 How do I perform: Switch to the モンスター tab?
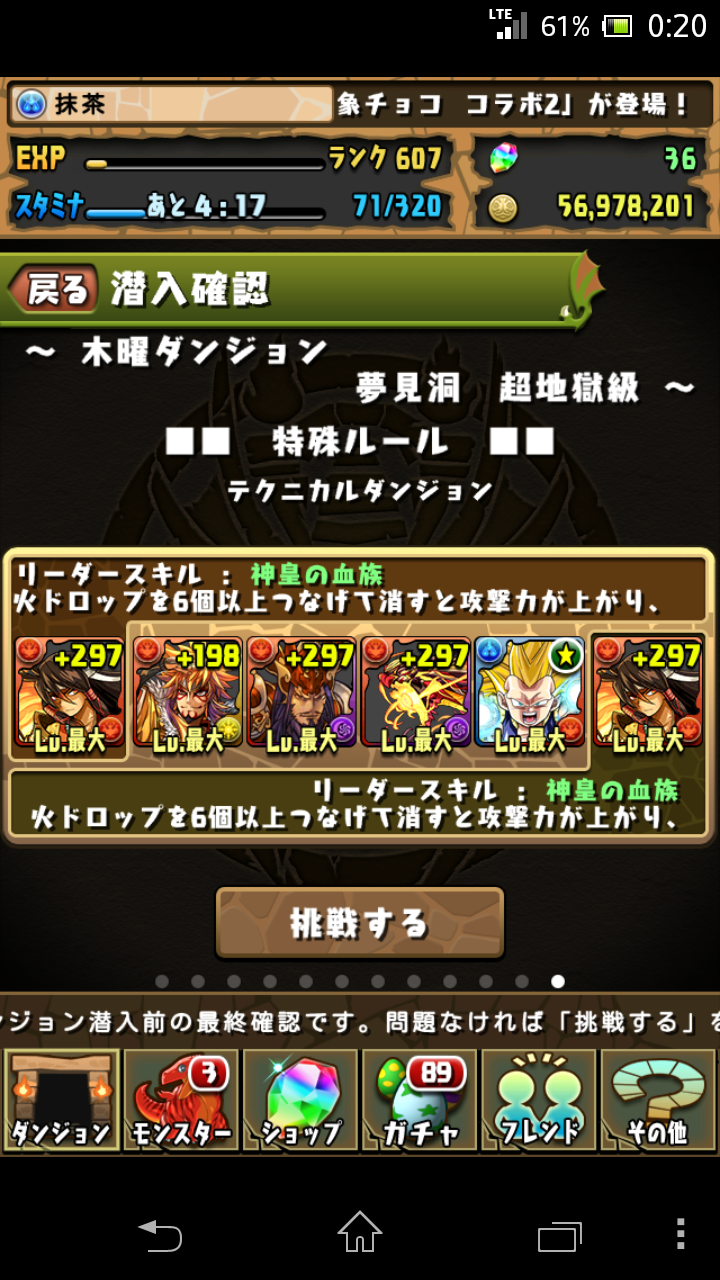pos(181,1100)
